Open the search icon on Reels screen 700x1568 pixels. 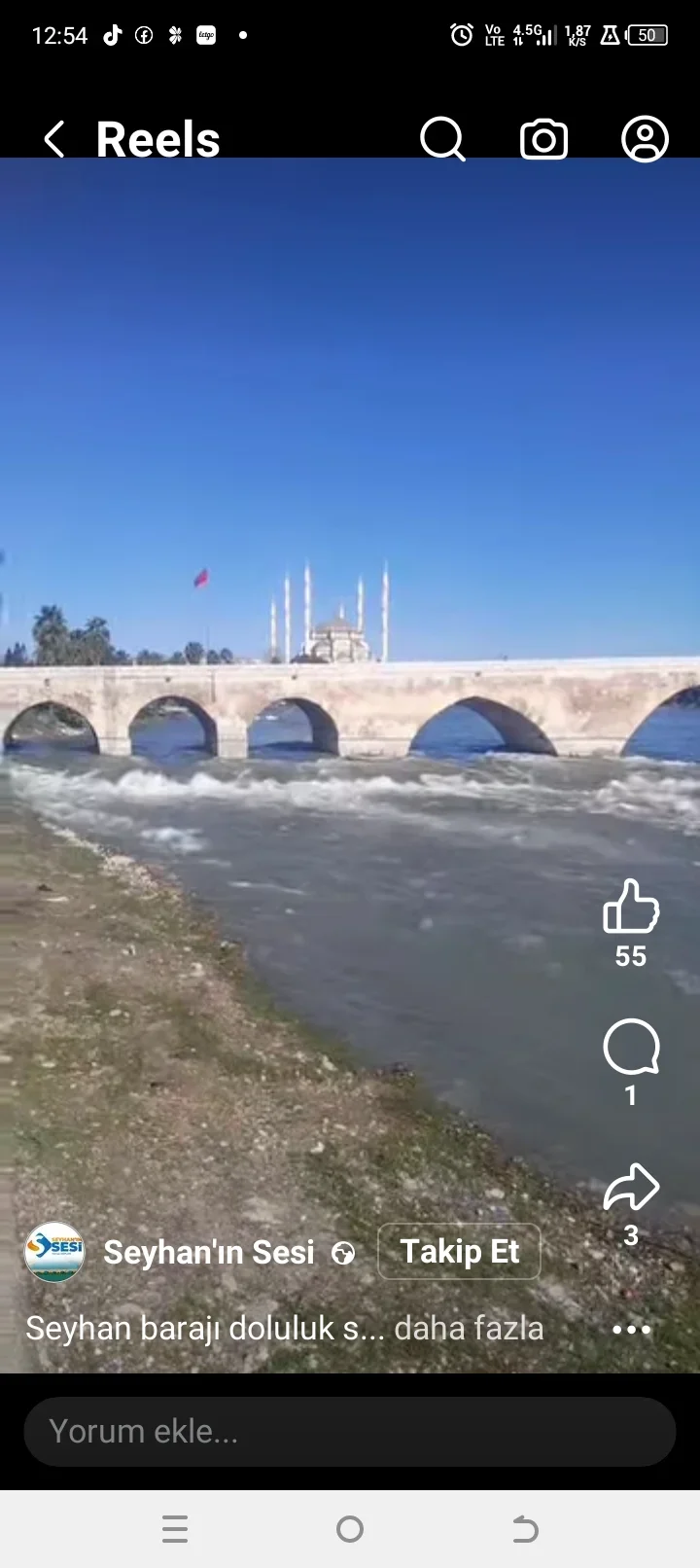pos(442,139)
